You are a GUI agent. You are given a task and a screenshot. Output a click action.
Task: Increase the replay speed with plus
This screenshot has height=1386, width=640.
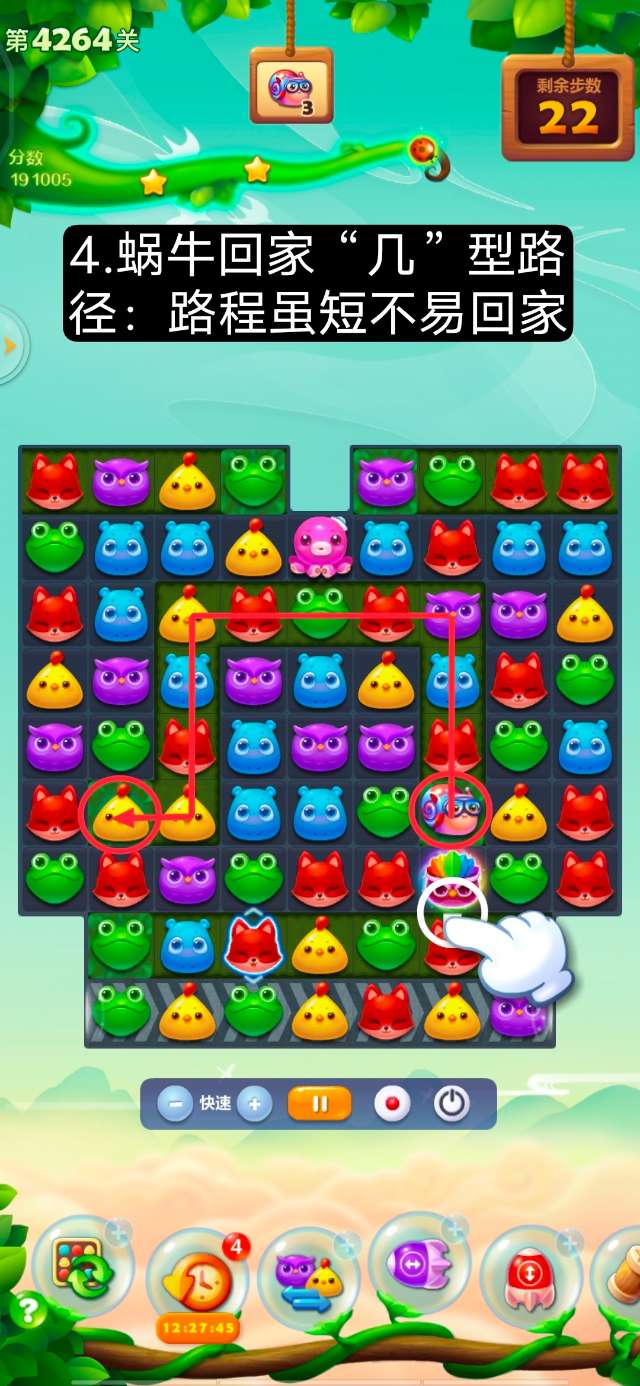254,1104
